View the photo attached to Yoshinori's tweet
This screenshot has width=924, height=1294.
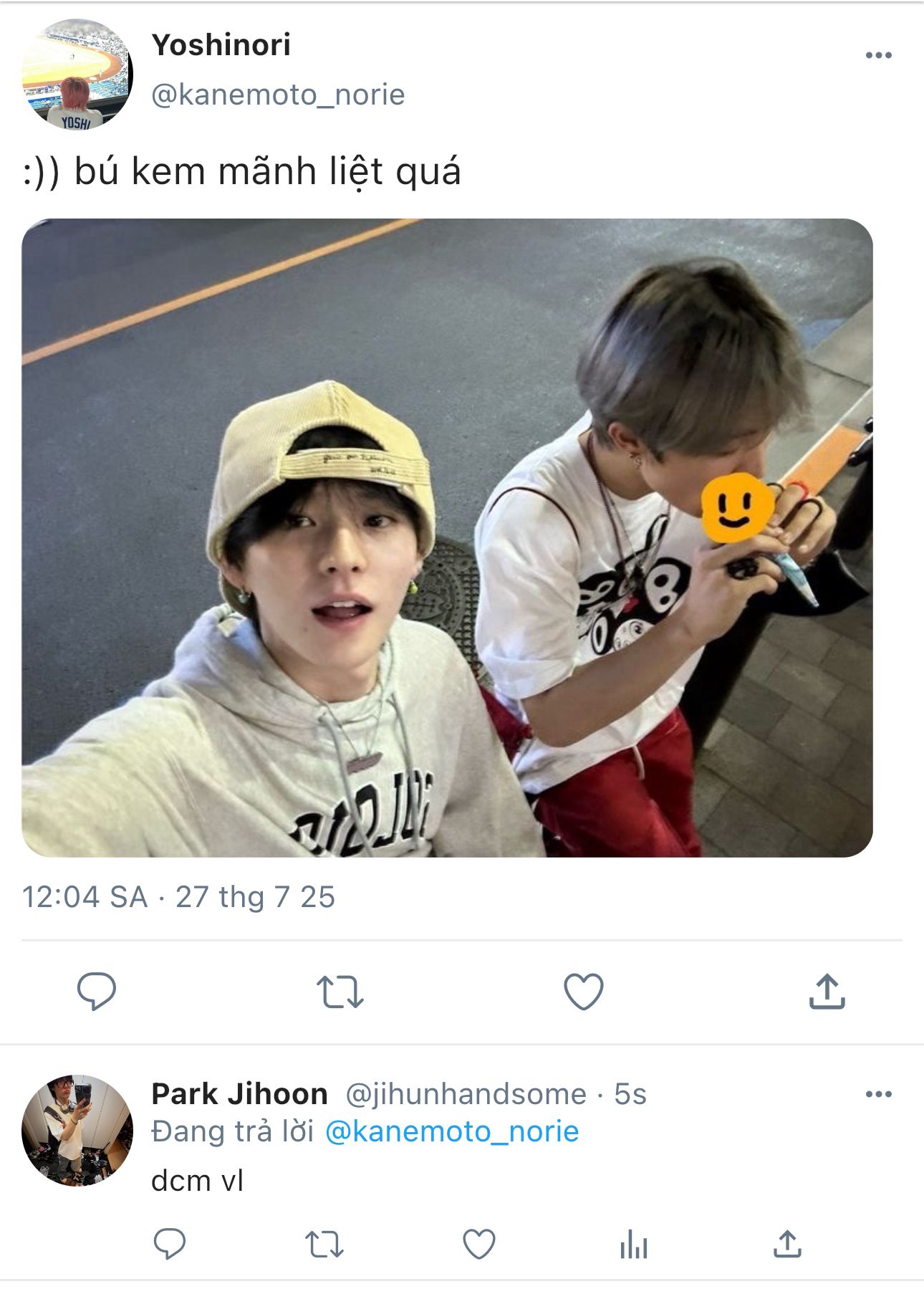pyautogui.click(x=447, y=537)
